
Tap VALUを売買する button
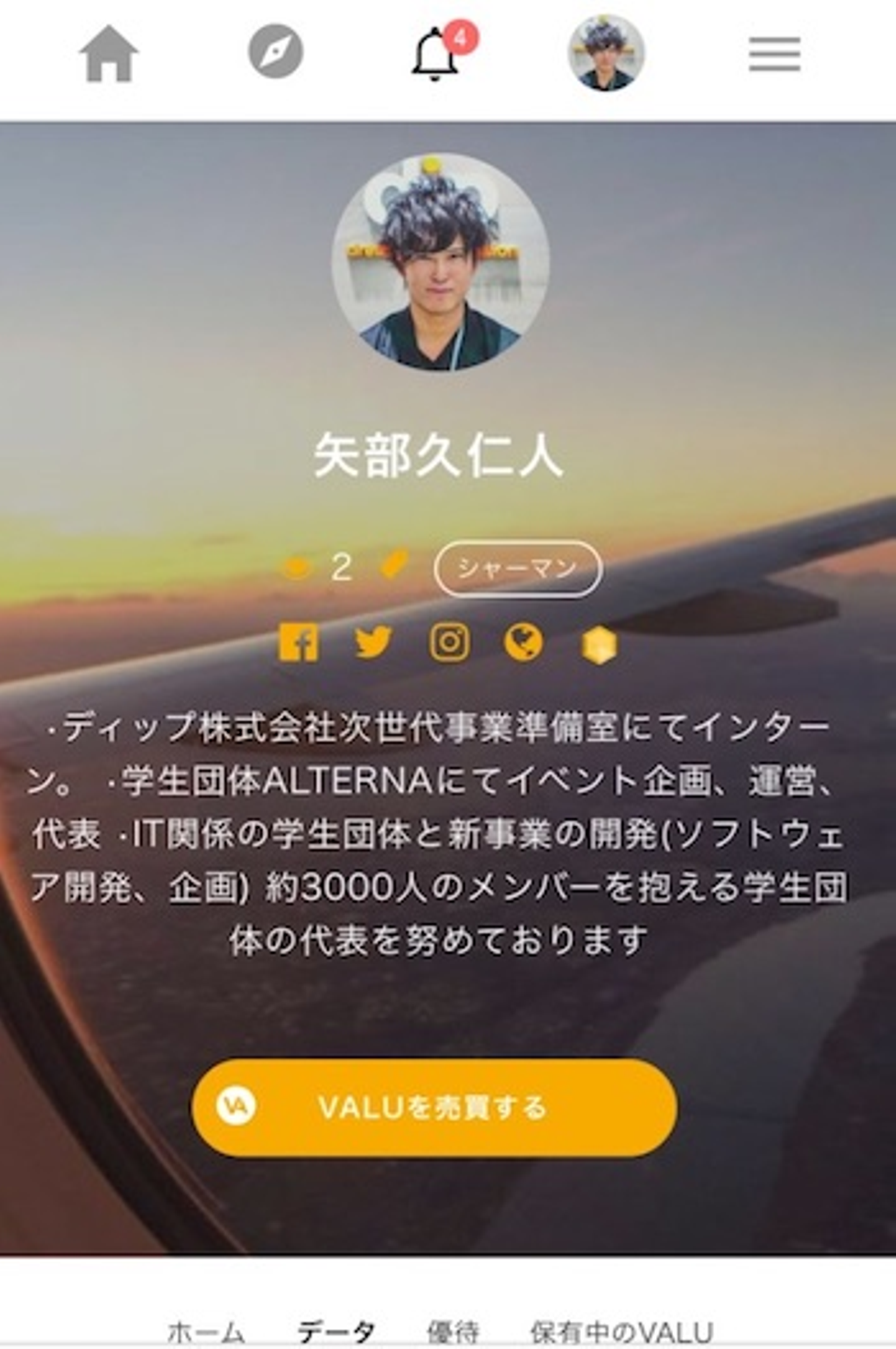pos(434,1108)
